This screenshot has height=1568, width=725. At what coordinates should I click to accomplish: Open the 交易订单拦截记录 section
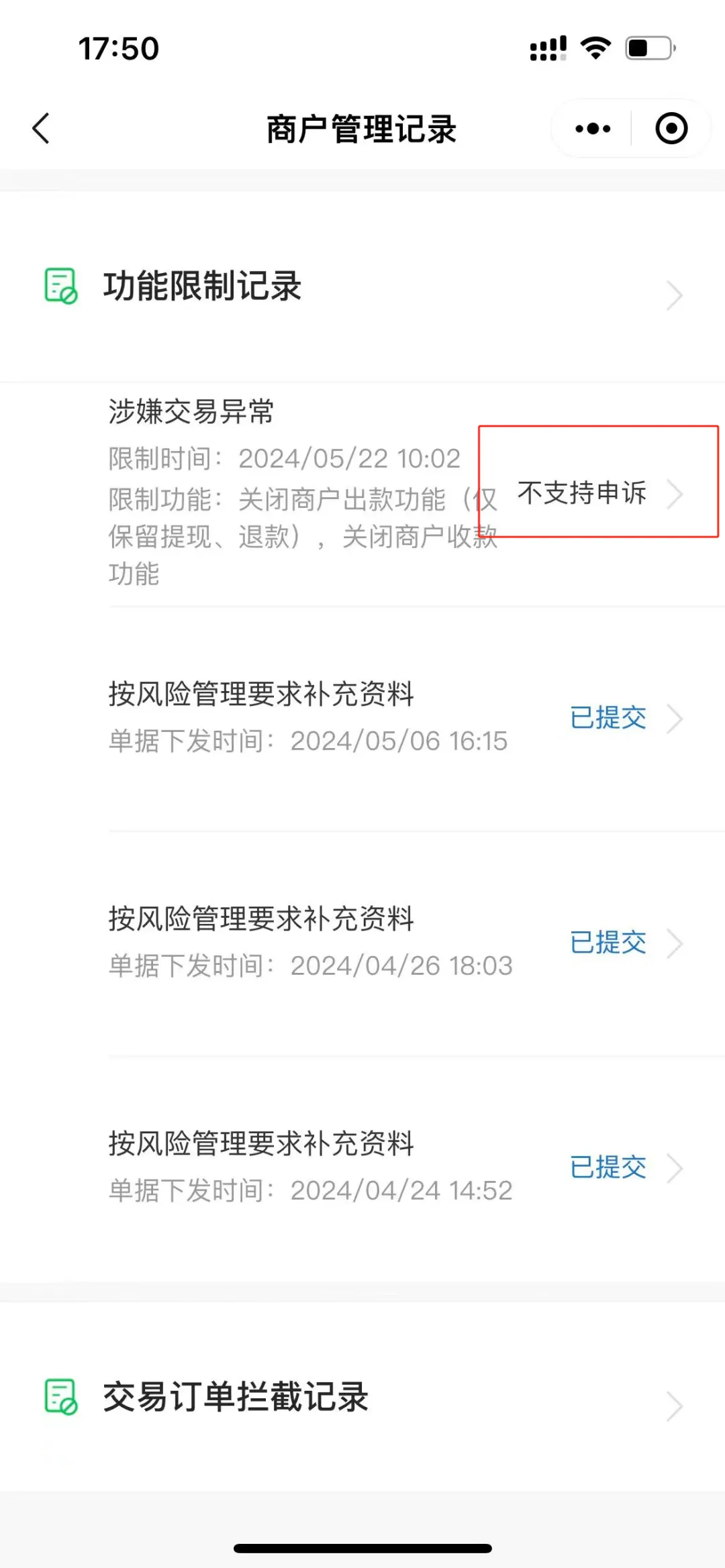(362, 1397)
